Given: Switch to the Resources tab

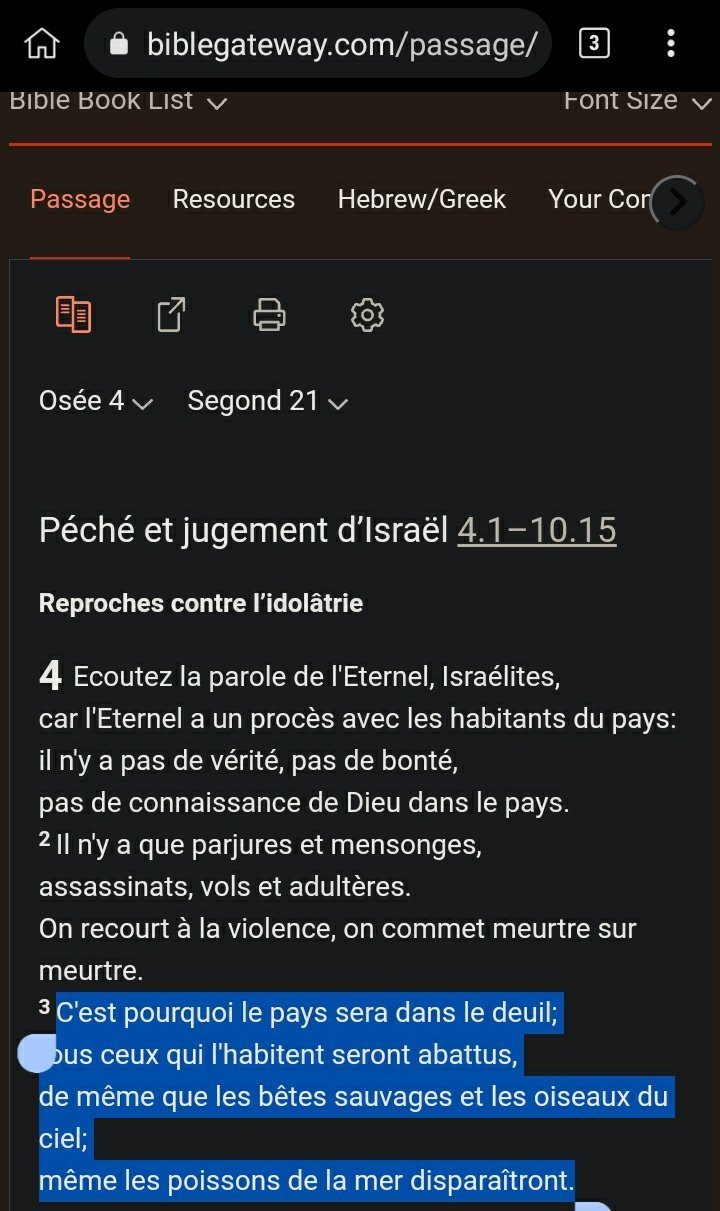Looking at the screenshot, I should [x=234, y=199].
